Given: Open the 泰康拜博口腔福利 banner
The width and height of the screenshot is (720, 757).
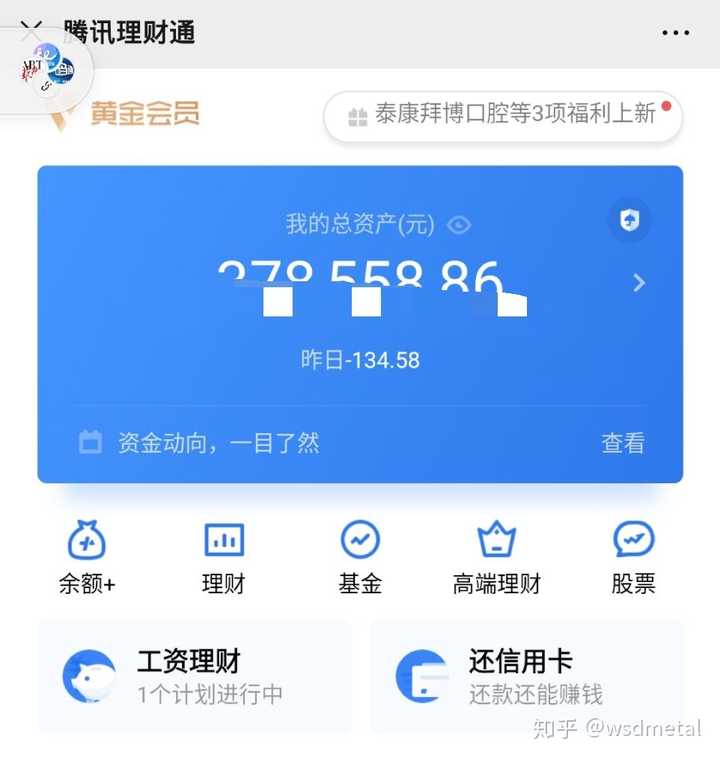Looking at the screenshot, I should pos(503,116).
